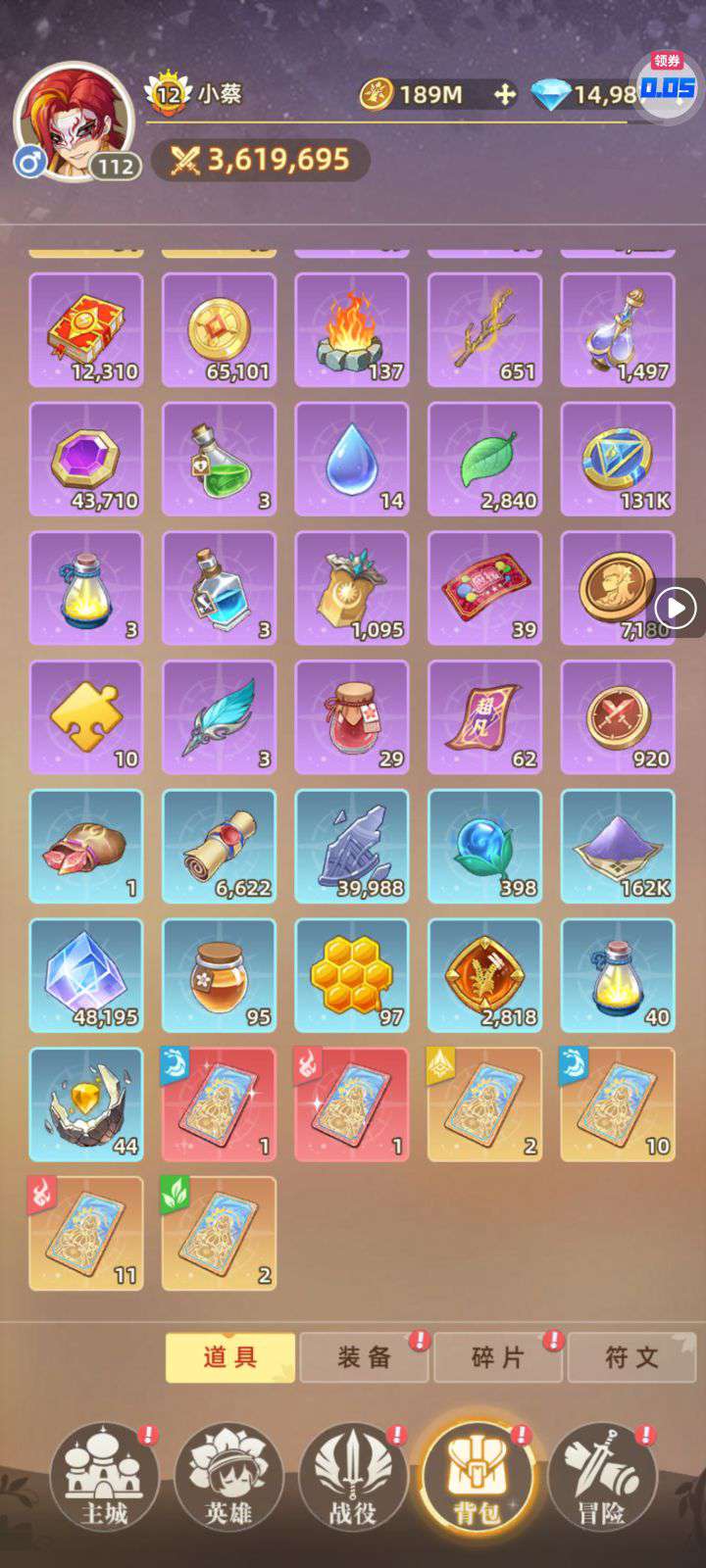The width and height of the screenshot is (706, 1568).
Task: Open the campfire item with 137
Action: pos(352,330)
